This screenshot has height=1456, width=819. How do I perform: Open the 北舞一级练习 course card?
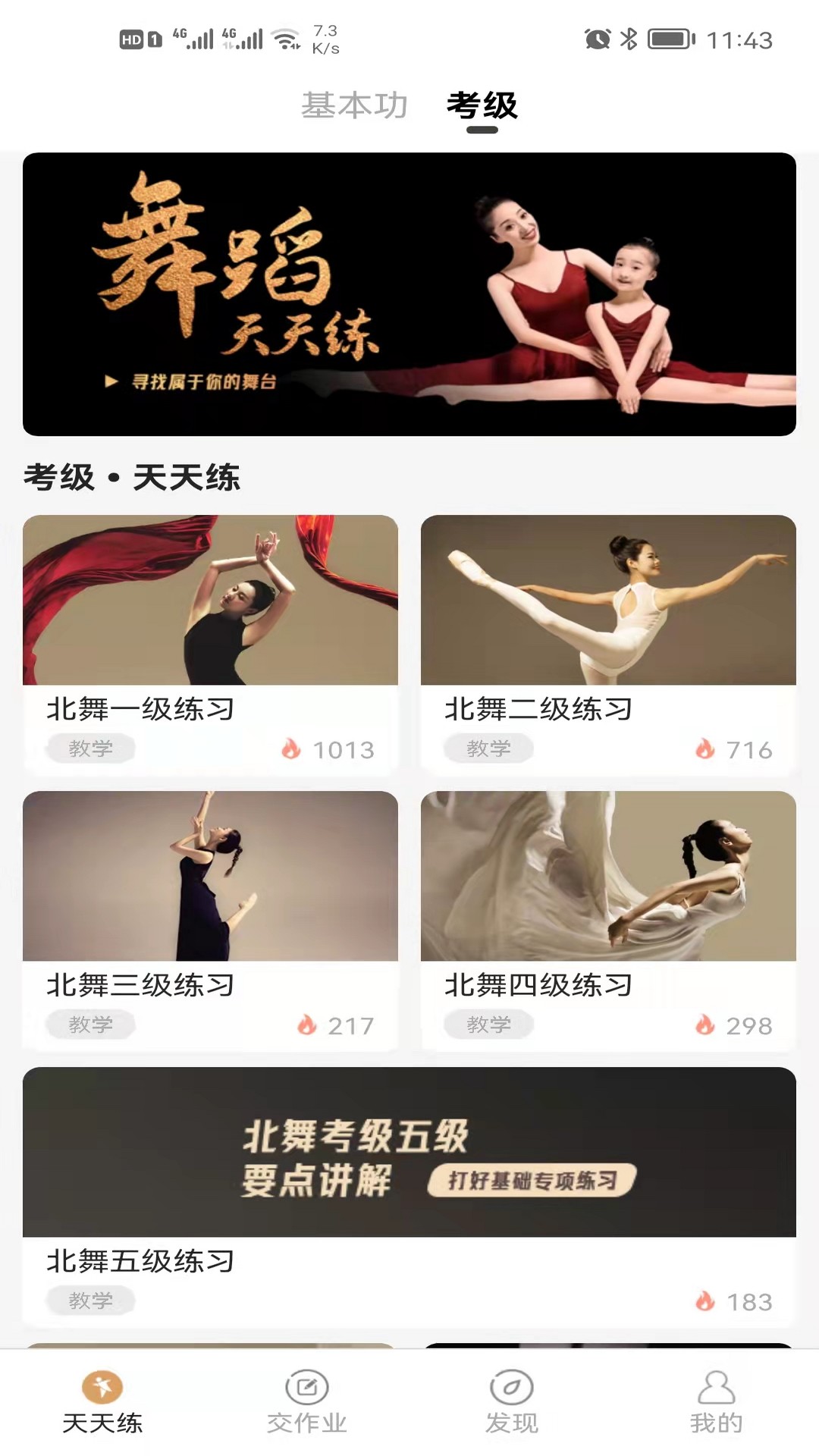(x=210, y=643)
